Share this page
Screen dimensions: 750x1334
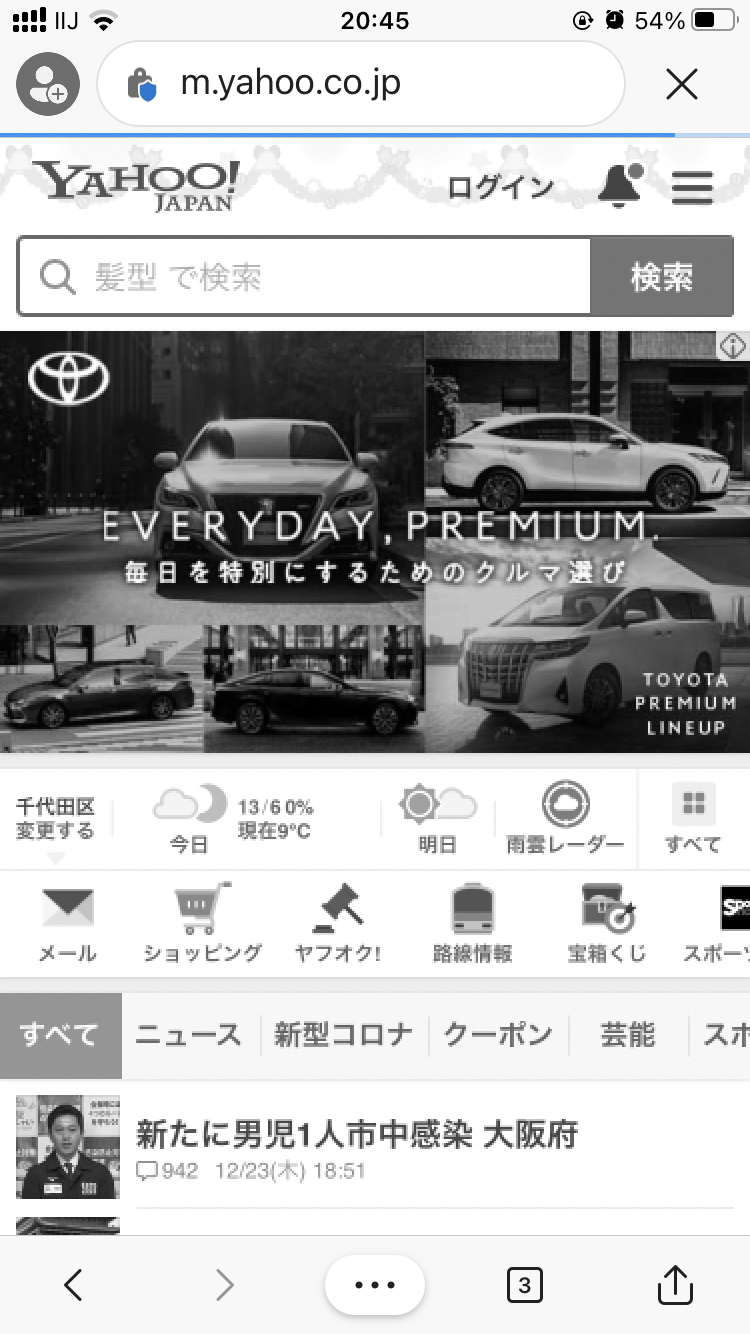coord(675,1284)
